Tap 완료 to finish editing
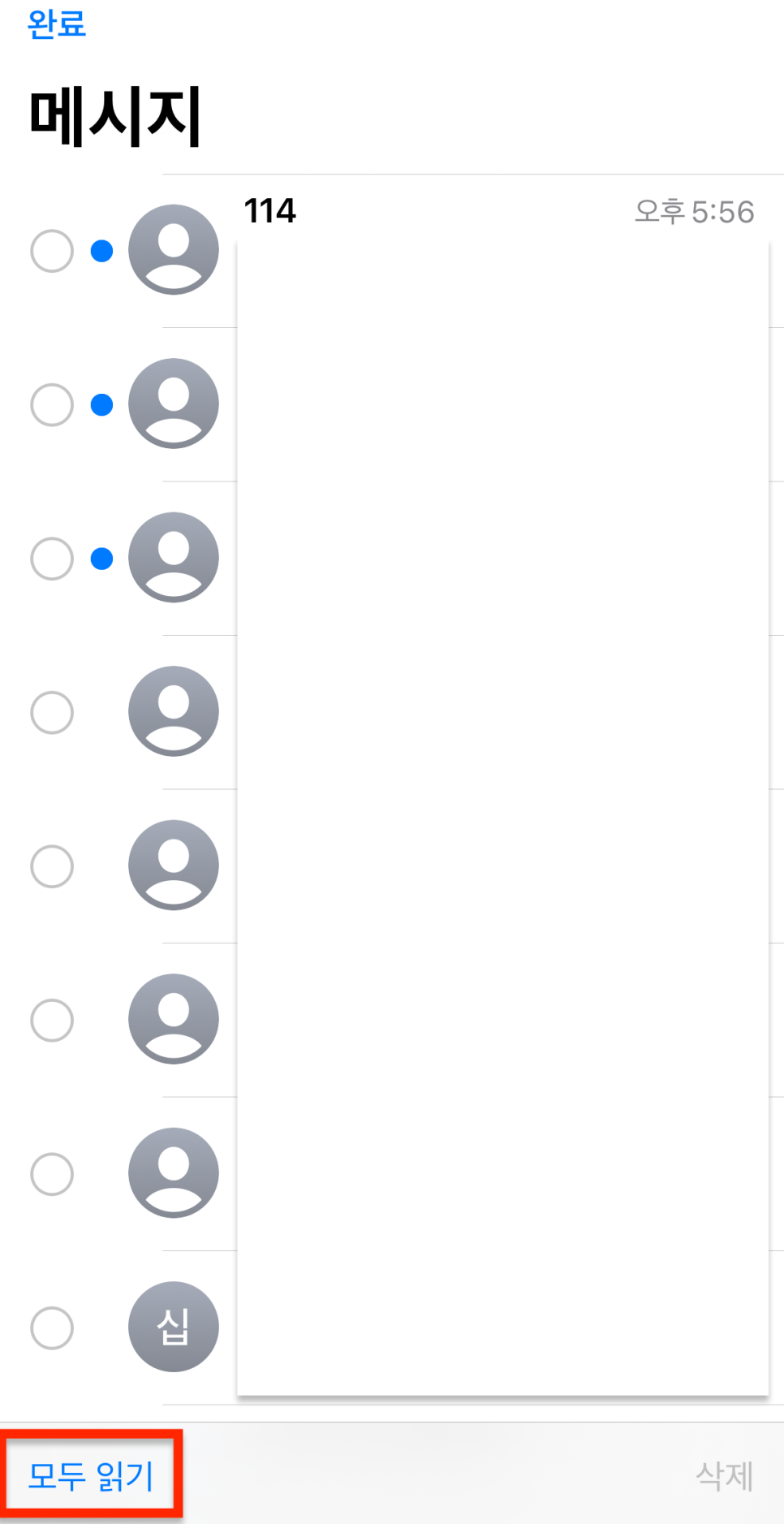Image resolution: width=784 pixels, height=1524 pixels. [57, 24]
